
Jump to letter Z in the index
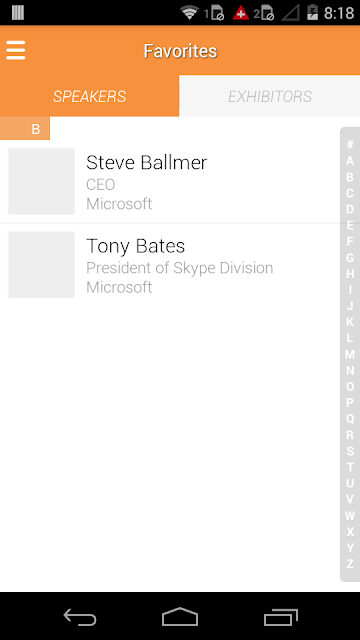tap(350, 564)
